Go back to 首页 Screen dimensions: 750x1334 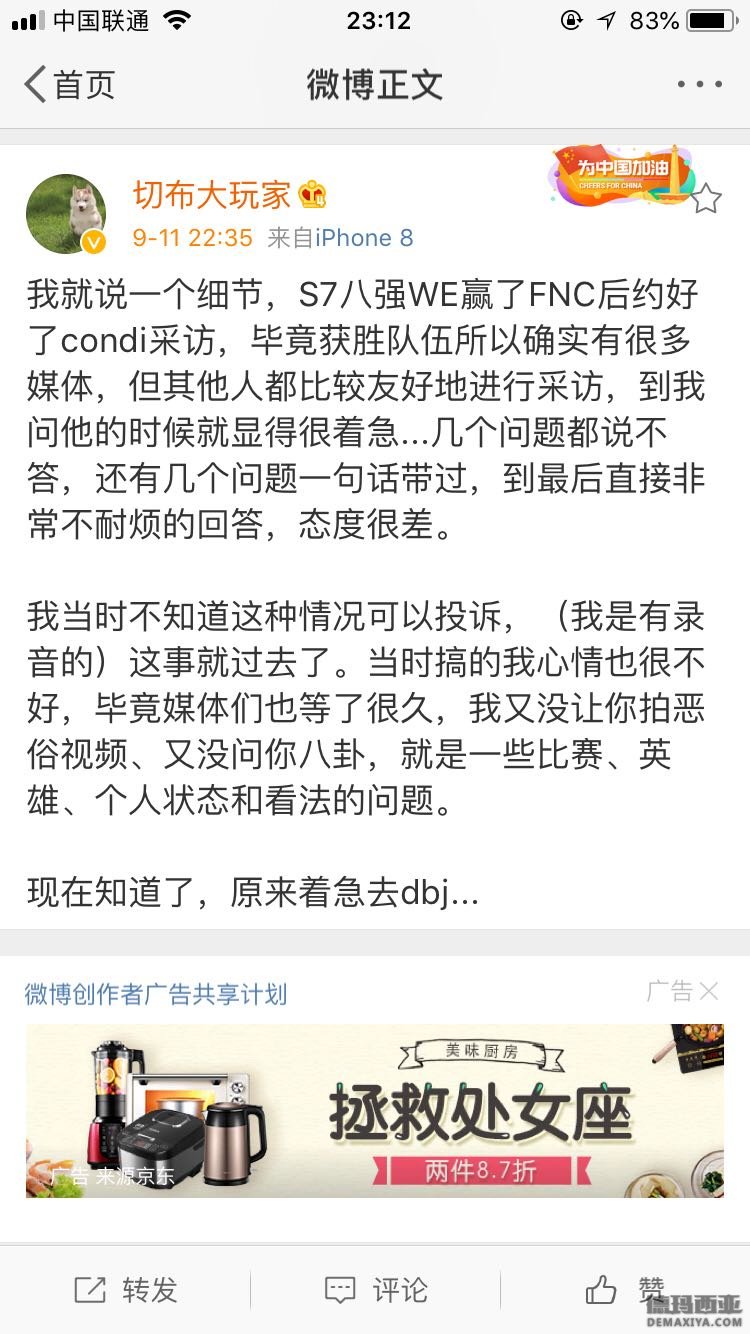click(x=70, y=85)
